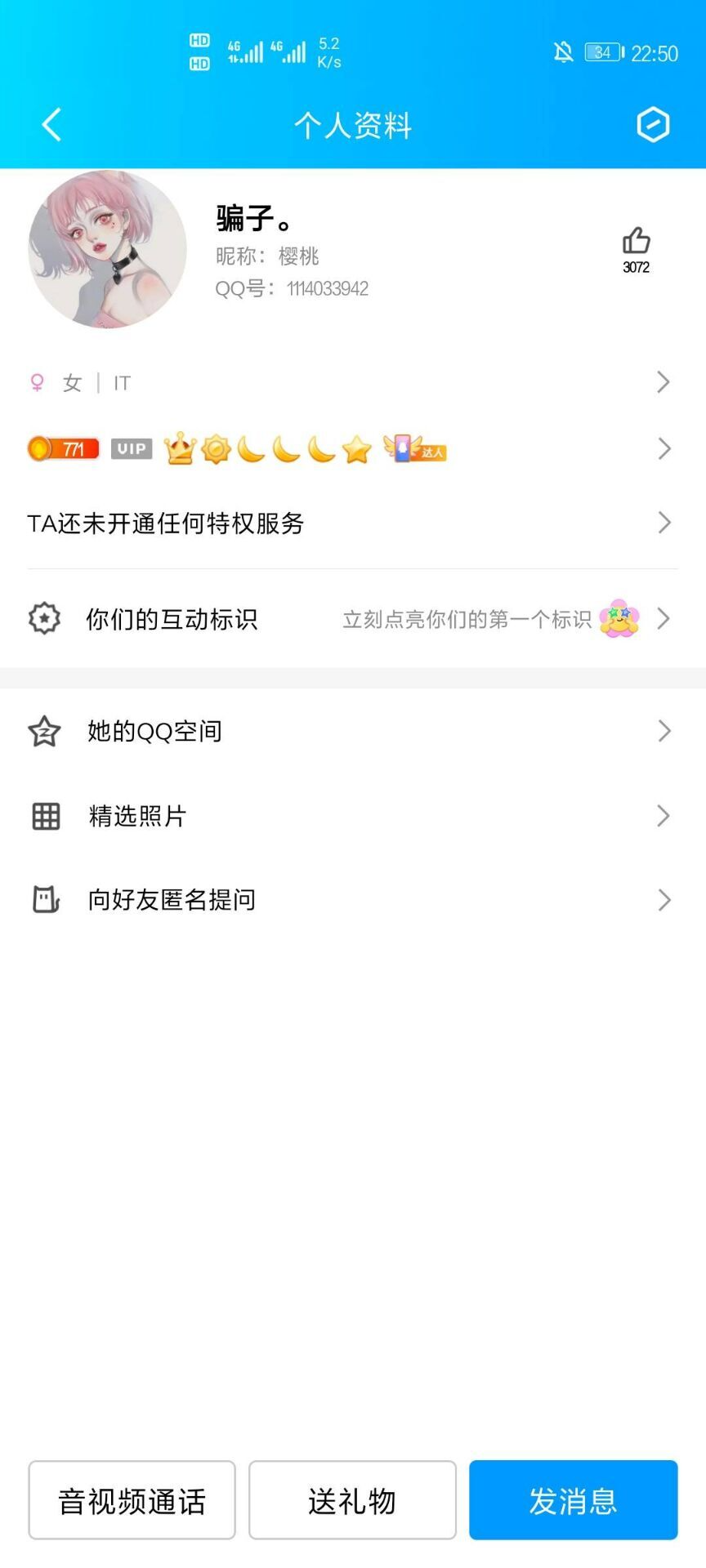View the profile avatar picture

tap(108, 249)
